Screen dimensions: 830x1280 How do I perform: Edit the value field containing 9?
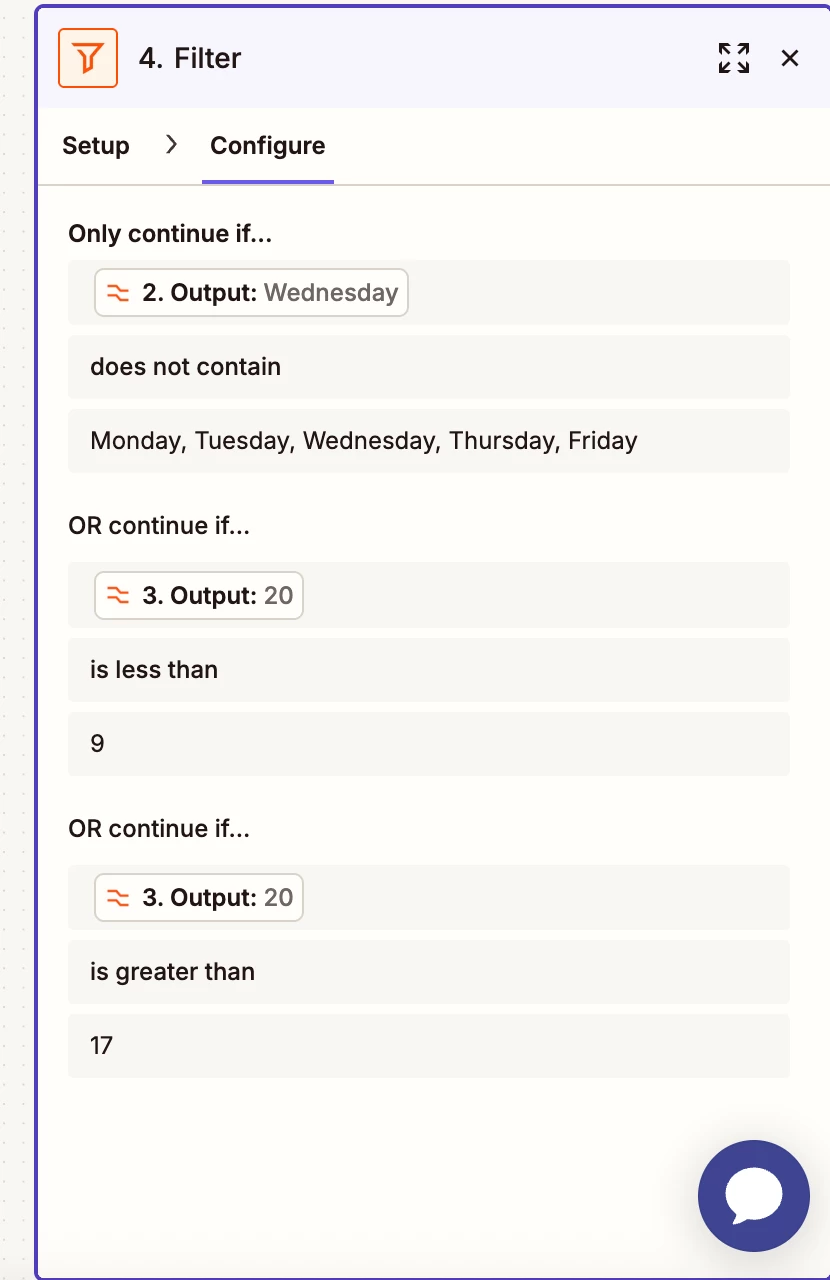point(428,744)
